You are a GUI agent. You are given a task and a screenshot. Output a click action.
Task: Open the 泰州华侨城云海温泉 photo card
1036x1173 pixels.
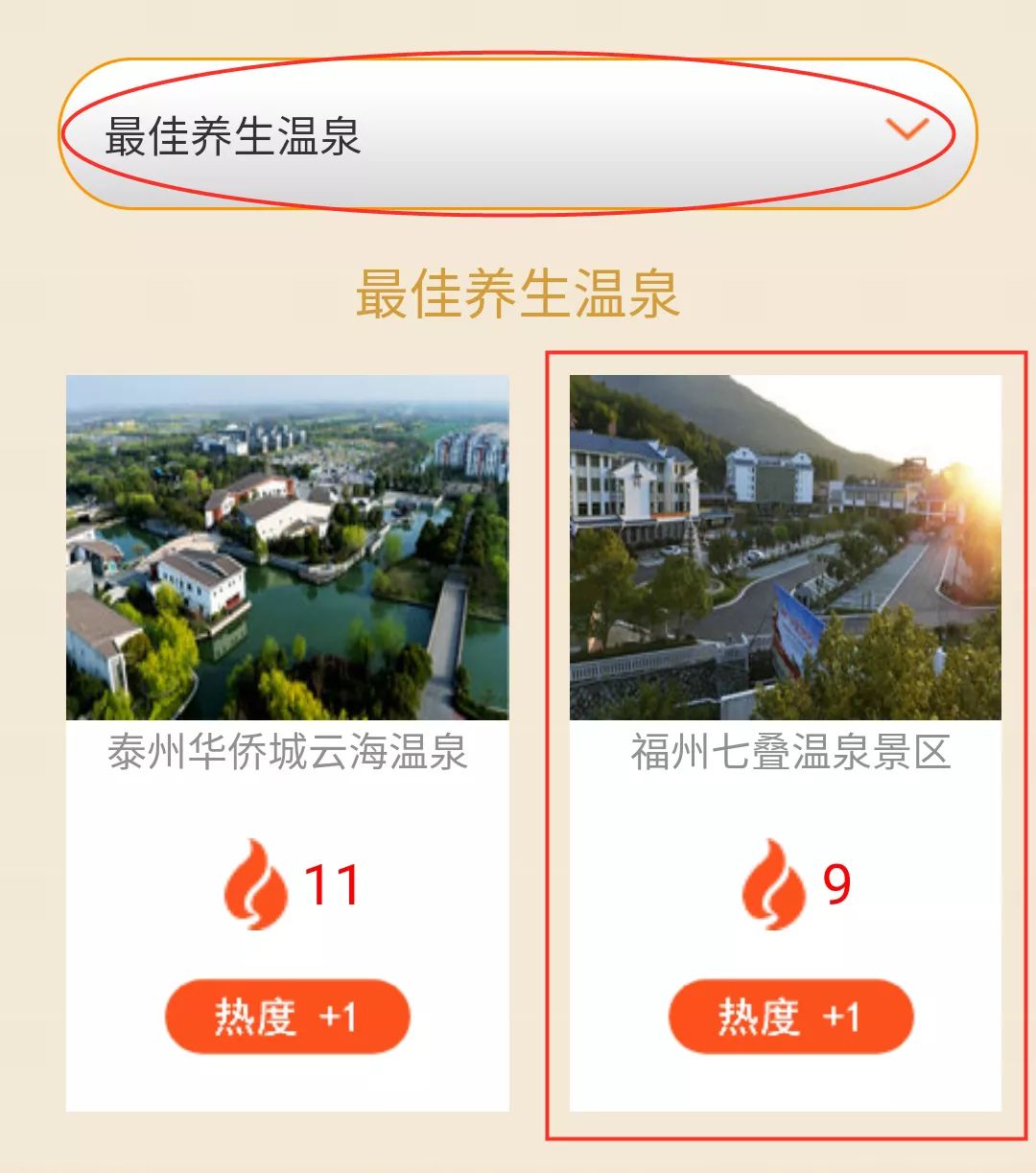(287, 547)
